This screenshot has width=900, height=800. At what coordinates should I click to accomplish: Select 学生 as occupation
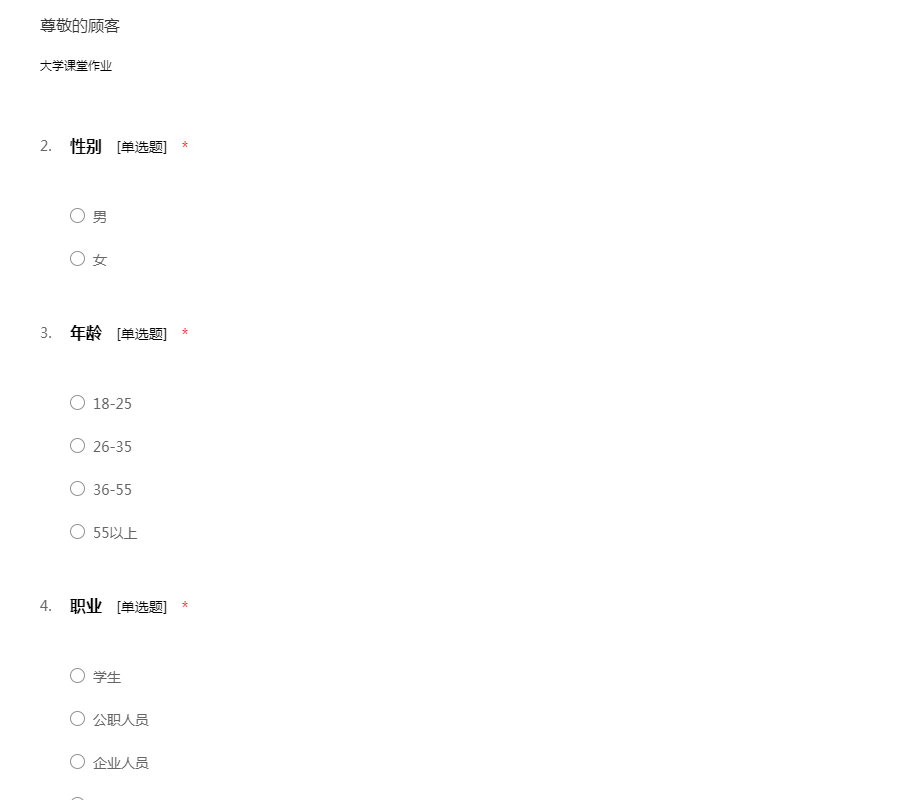click(x=78, y=676)
